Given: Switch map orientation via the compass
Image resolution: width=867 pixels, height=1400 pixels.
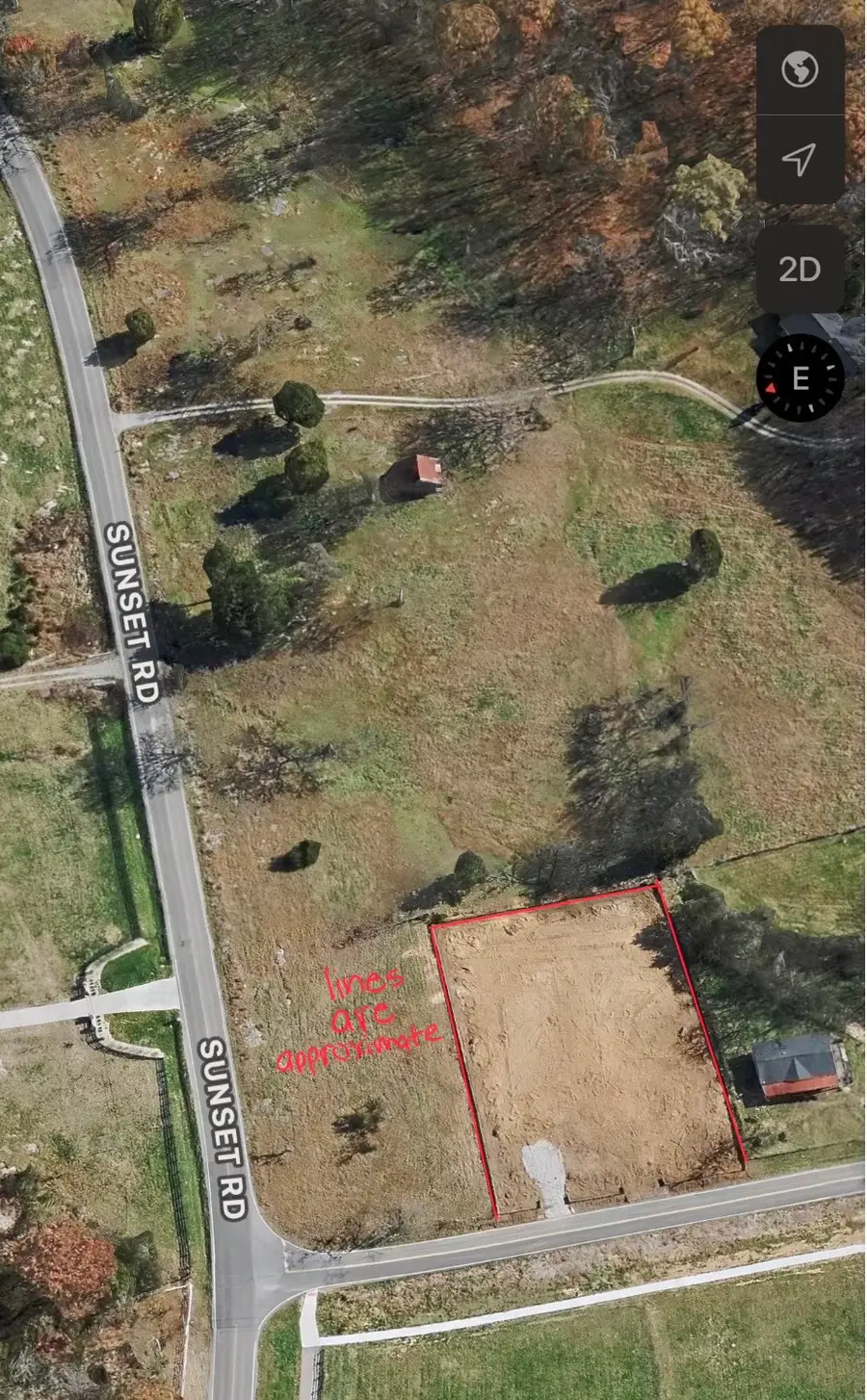Looking at the screenshot, I should pos(798,378).
